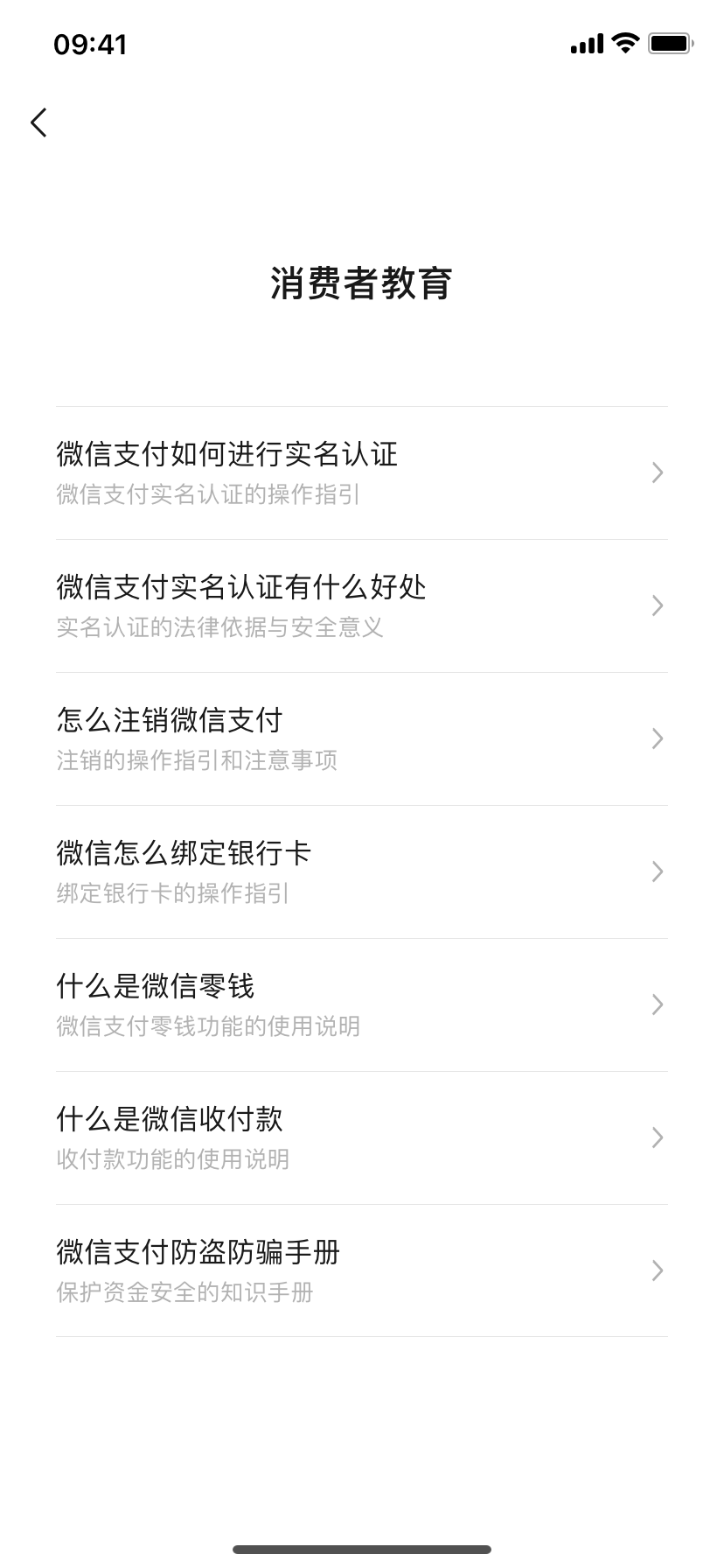Open 什么是微信零钱 article
This screenshot has width=724, height=1568.
point(361,1004)
